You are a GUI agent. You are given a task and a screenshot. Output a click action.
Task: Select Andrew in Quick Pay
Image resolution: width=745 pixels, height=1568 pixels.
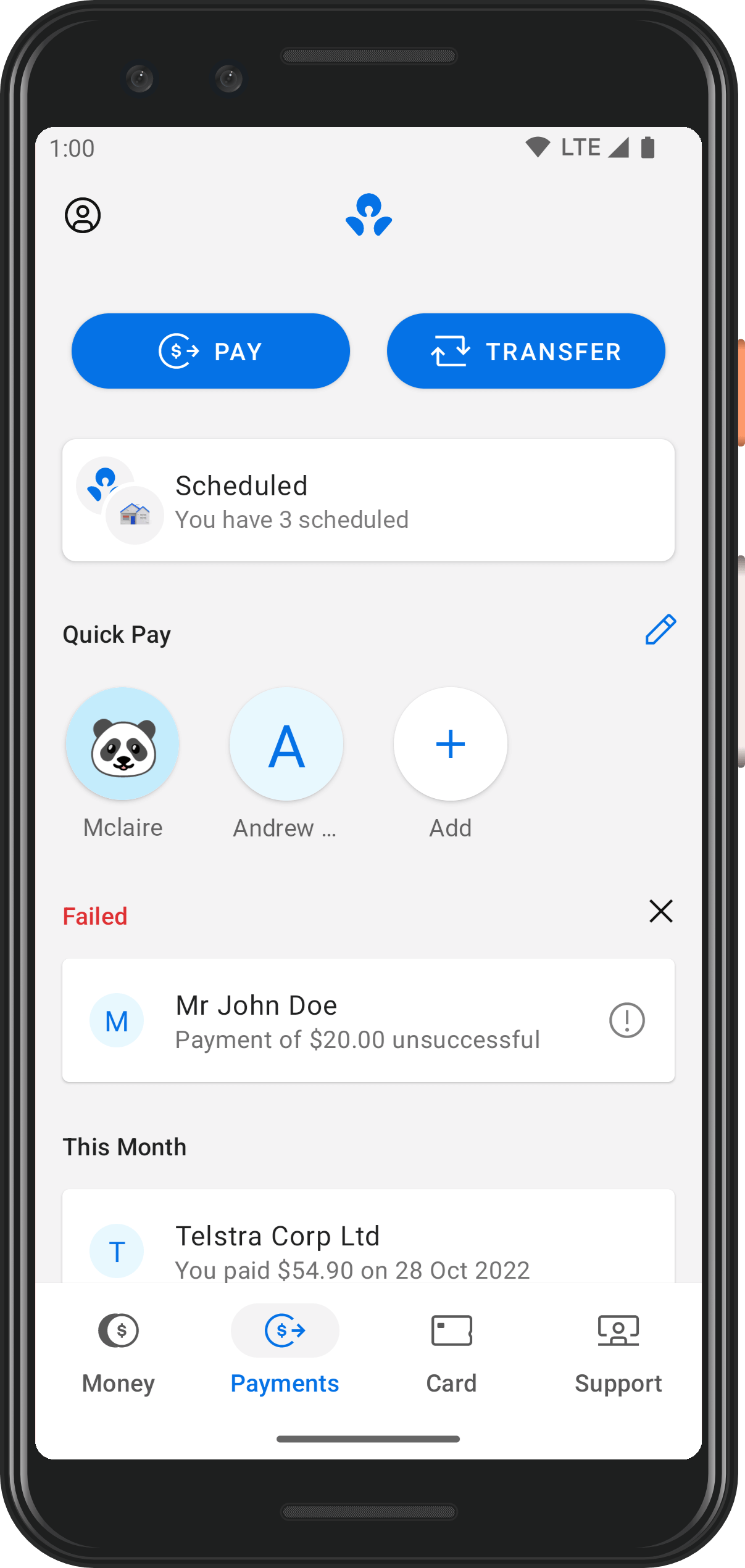tap(286, 763)
